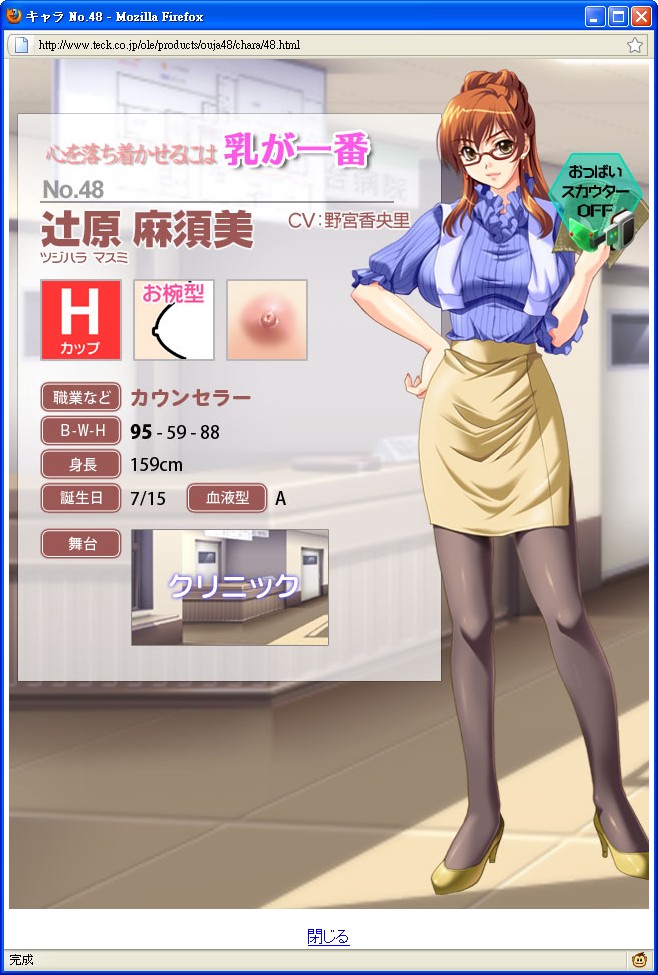
Task: Select the address bar URL field
Action: 320,45
